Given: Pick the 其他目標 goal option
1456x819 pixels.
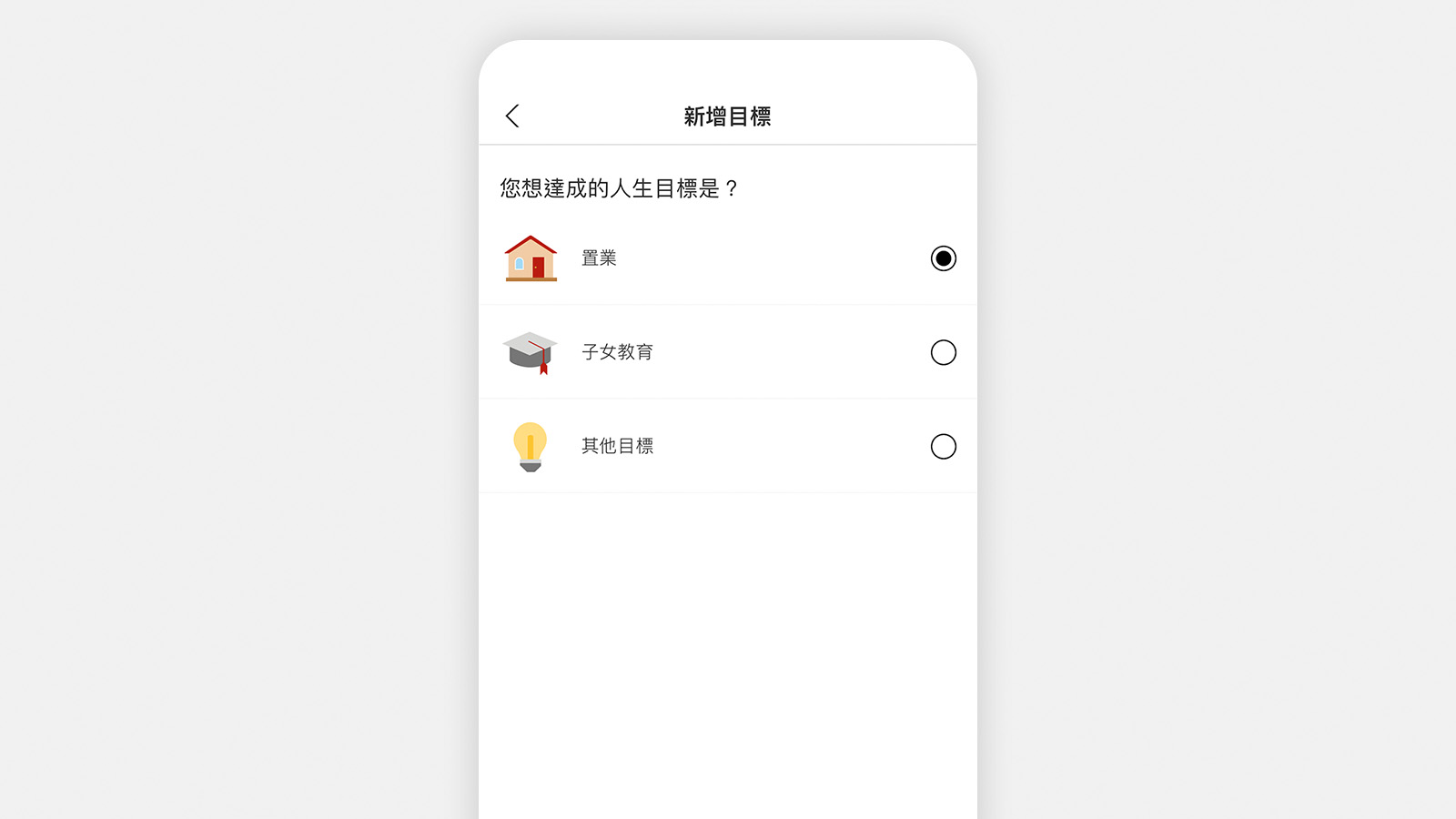Looking at the screenshot, I should pos(943,446).
